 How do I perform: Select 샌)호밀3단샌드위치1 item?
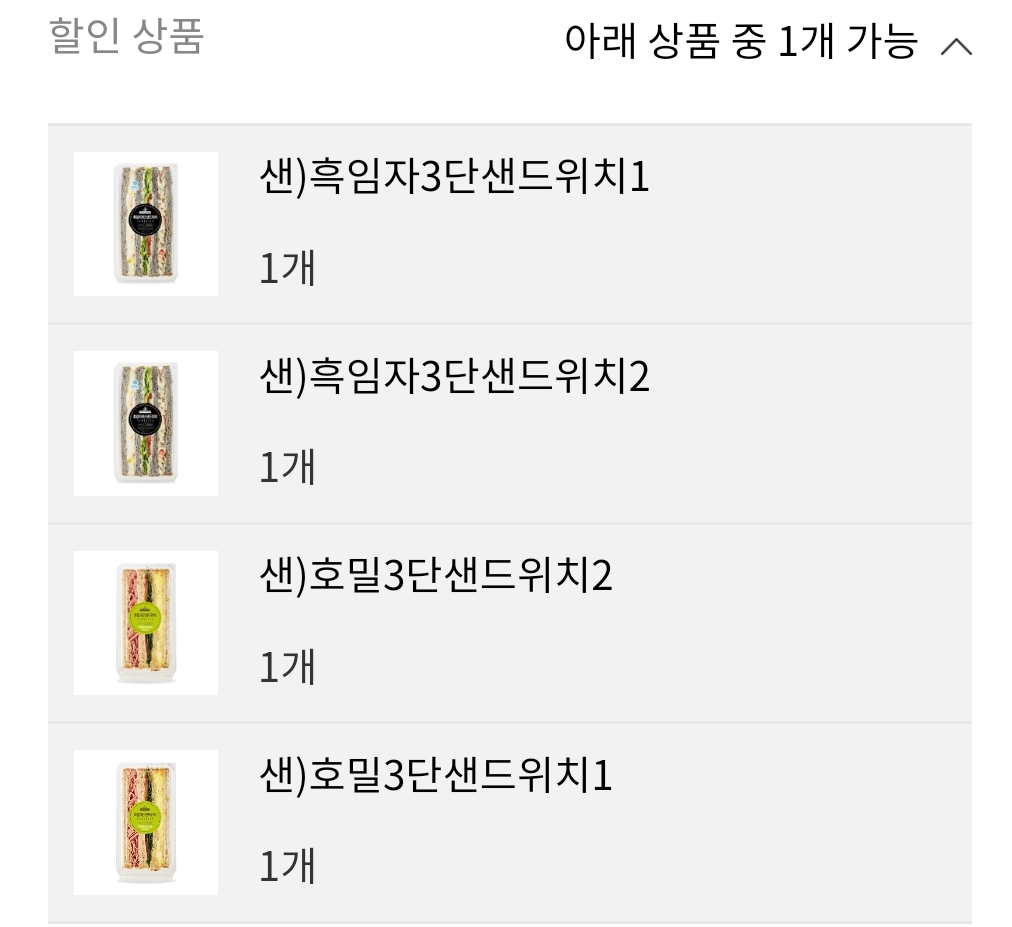point(509,821)
